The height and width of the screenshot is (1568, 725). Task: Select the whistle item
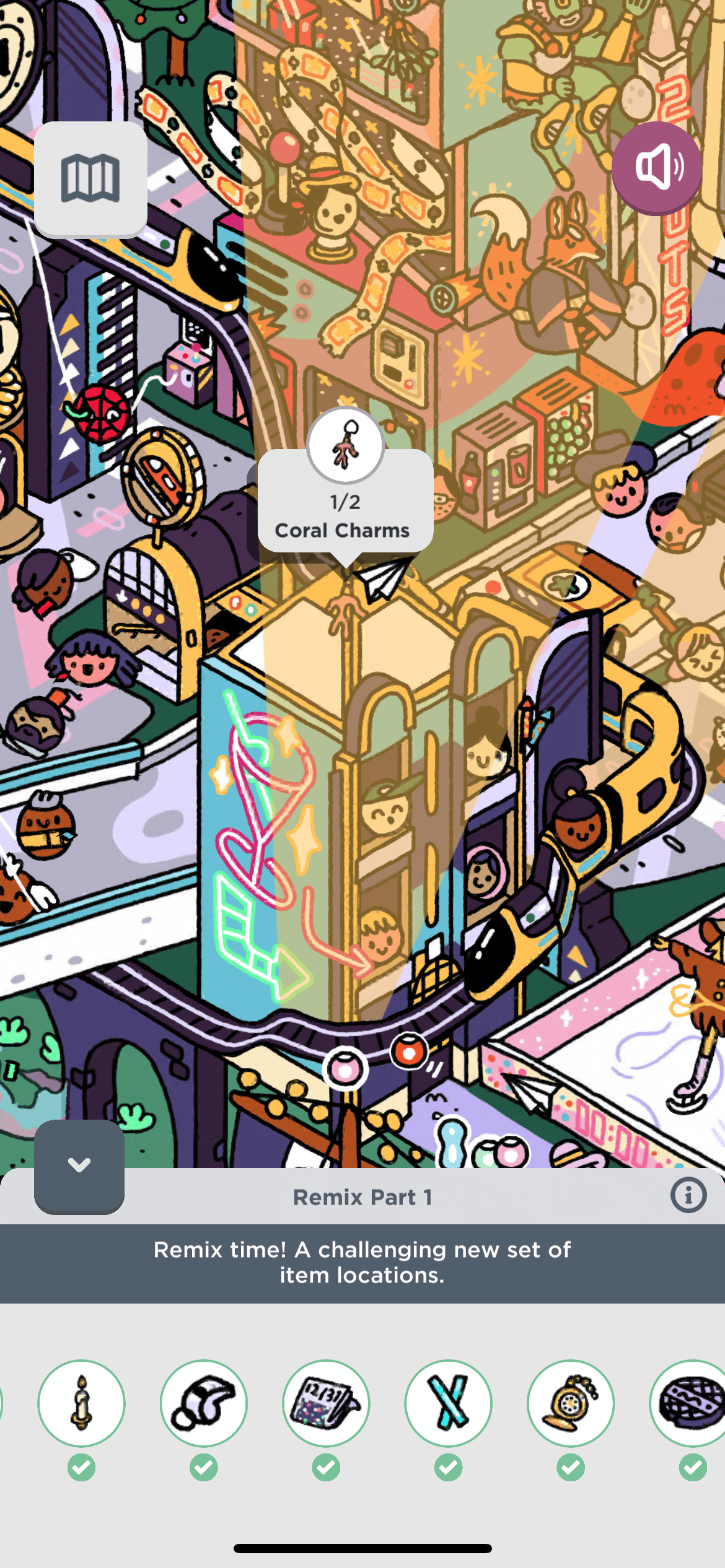pos(204,1403)
